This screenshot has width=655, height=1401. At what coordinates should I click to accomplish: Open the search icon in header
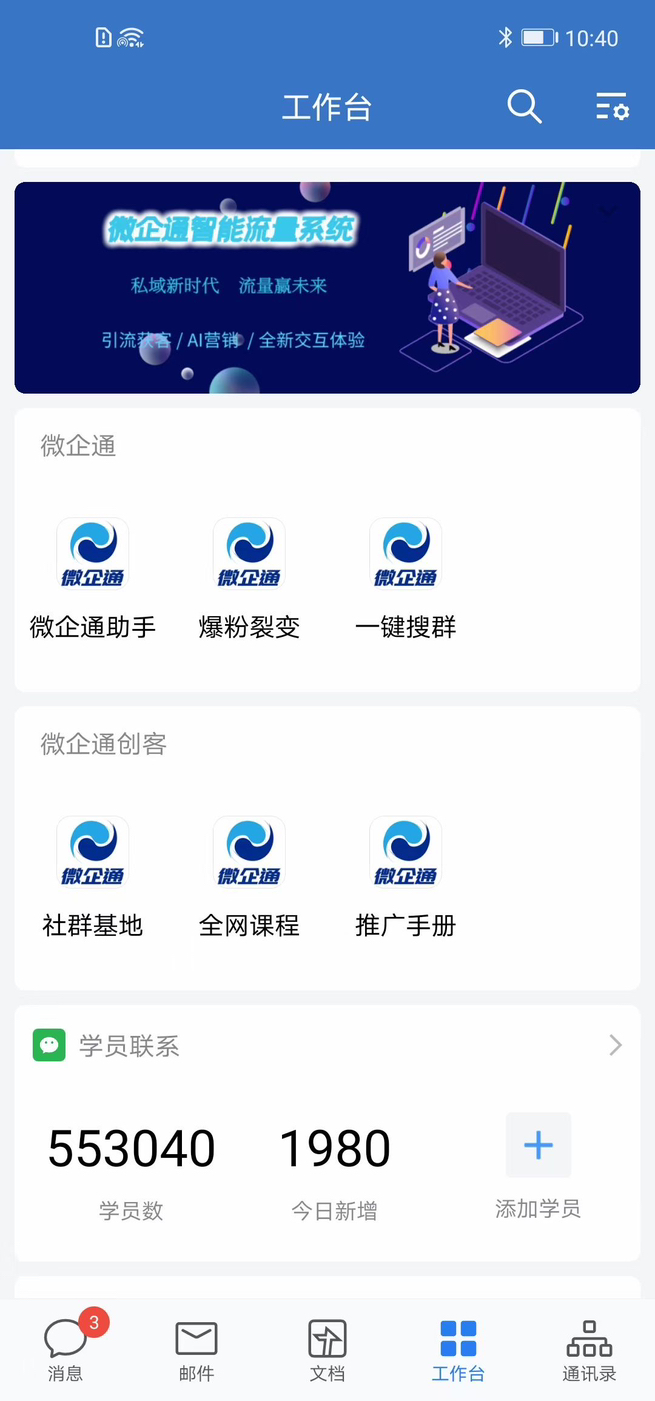[524, 106]
